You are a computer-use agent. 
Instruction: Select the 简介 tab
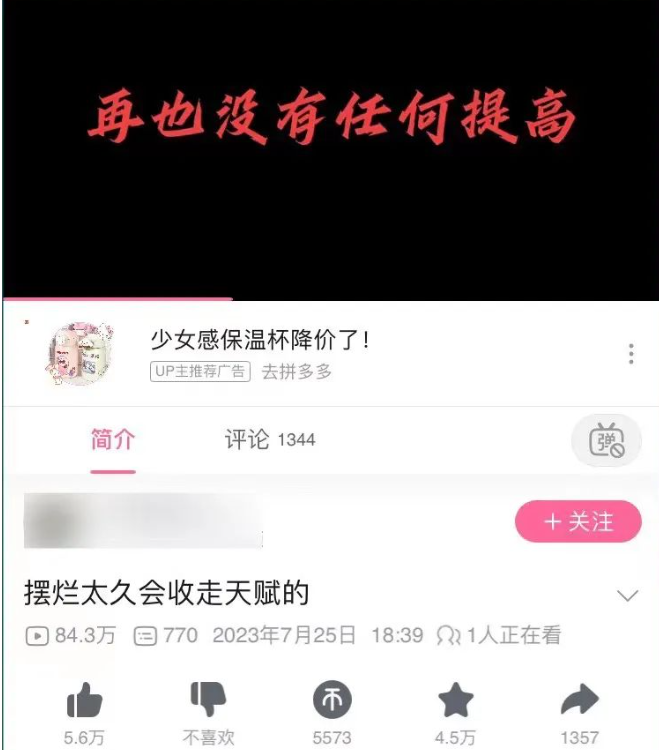pyautogui.click(x=112, y=439)
